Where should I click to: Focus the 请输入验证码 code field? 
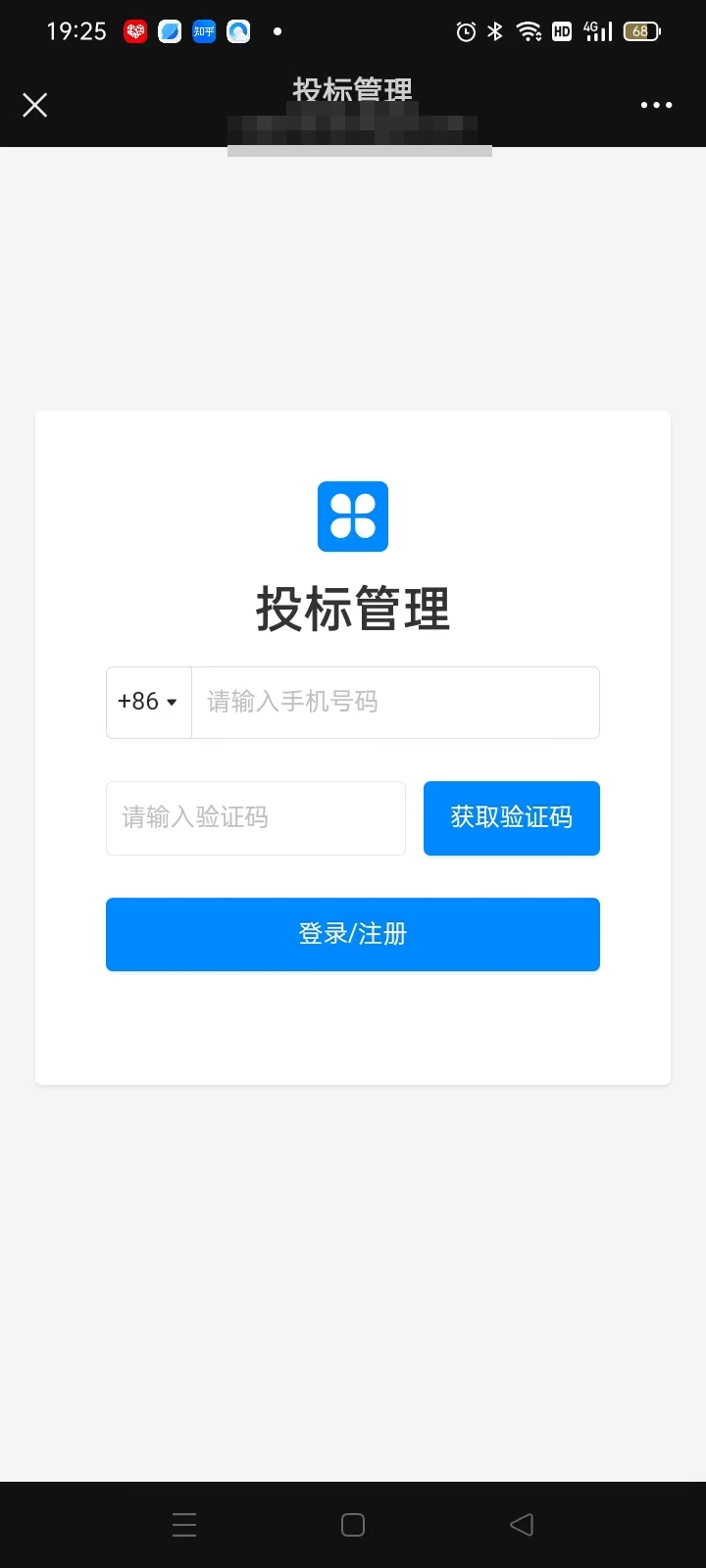(x=255, y=817)
